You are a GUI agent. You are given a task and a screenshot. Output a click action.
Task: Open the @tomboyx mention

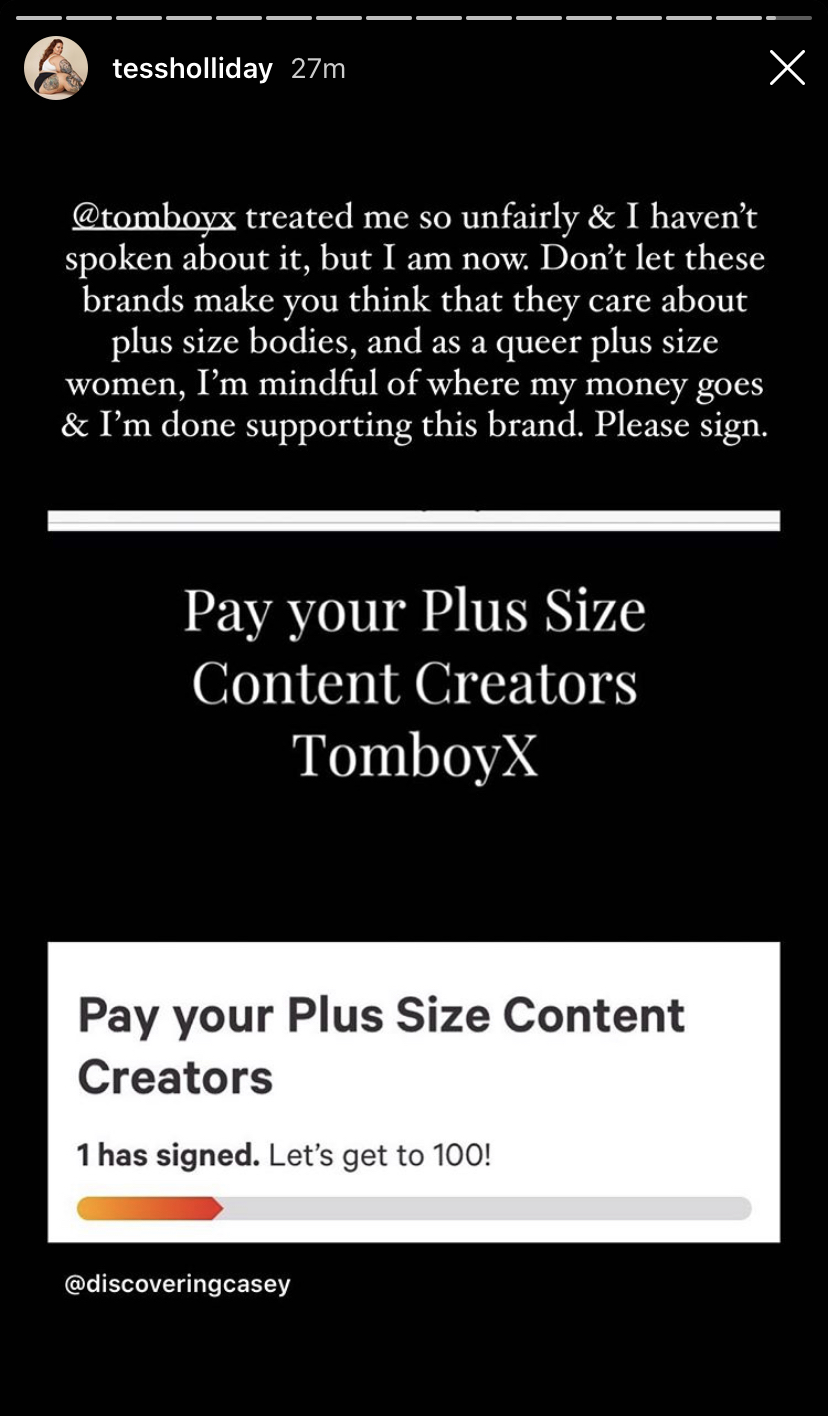point(154,216)
